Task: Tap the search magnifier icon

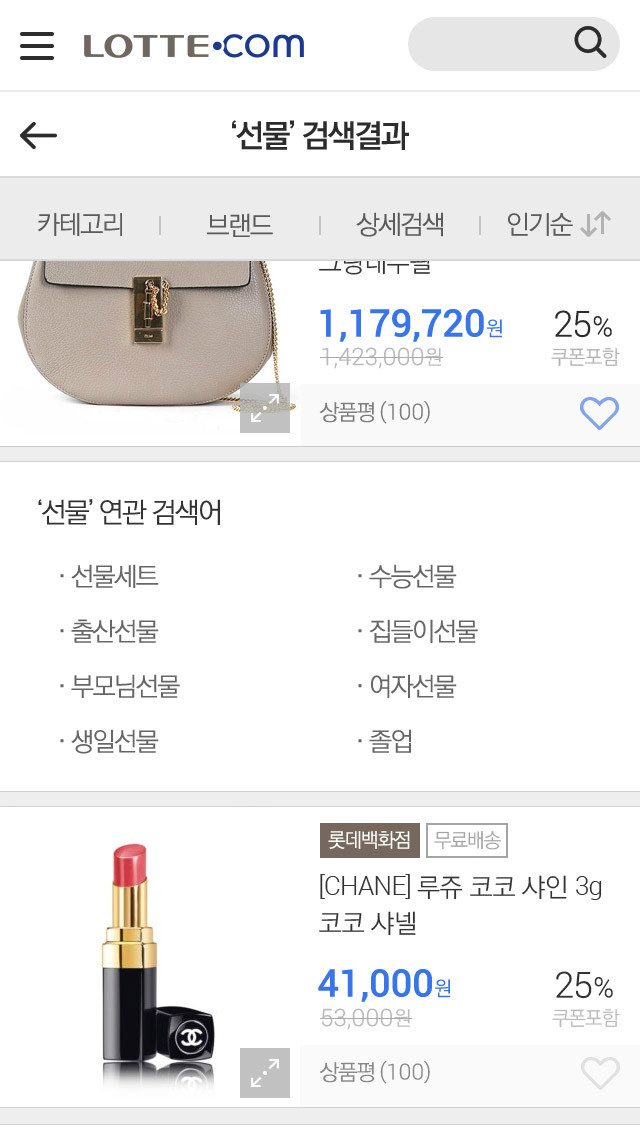Action: point(590,43)
